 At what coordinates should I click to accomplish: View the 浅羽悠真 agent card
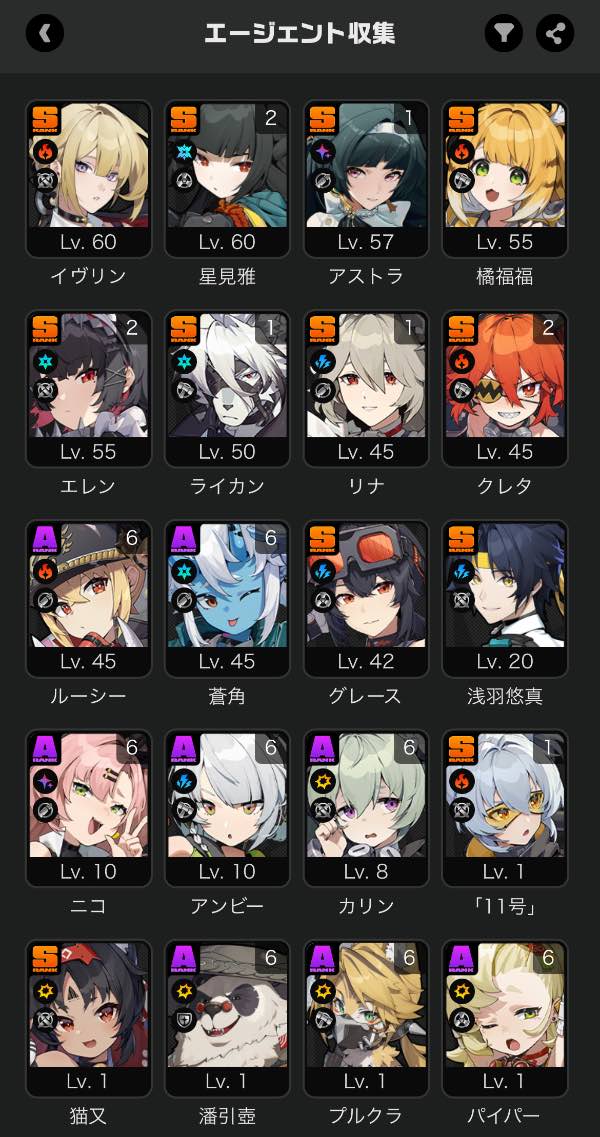[505, 599]
